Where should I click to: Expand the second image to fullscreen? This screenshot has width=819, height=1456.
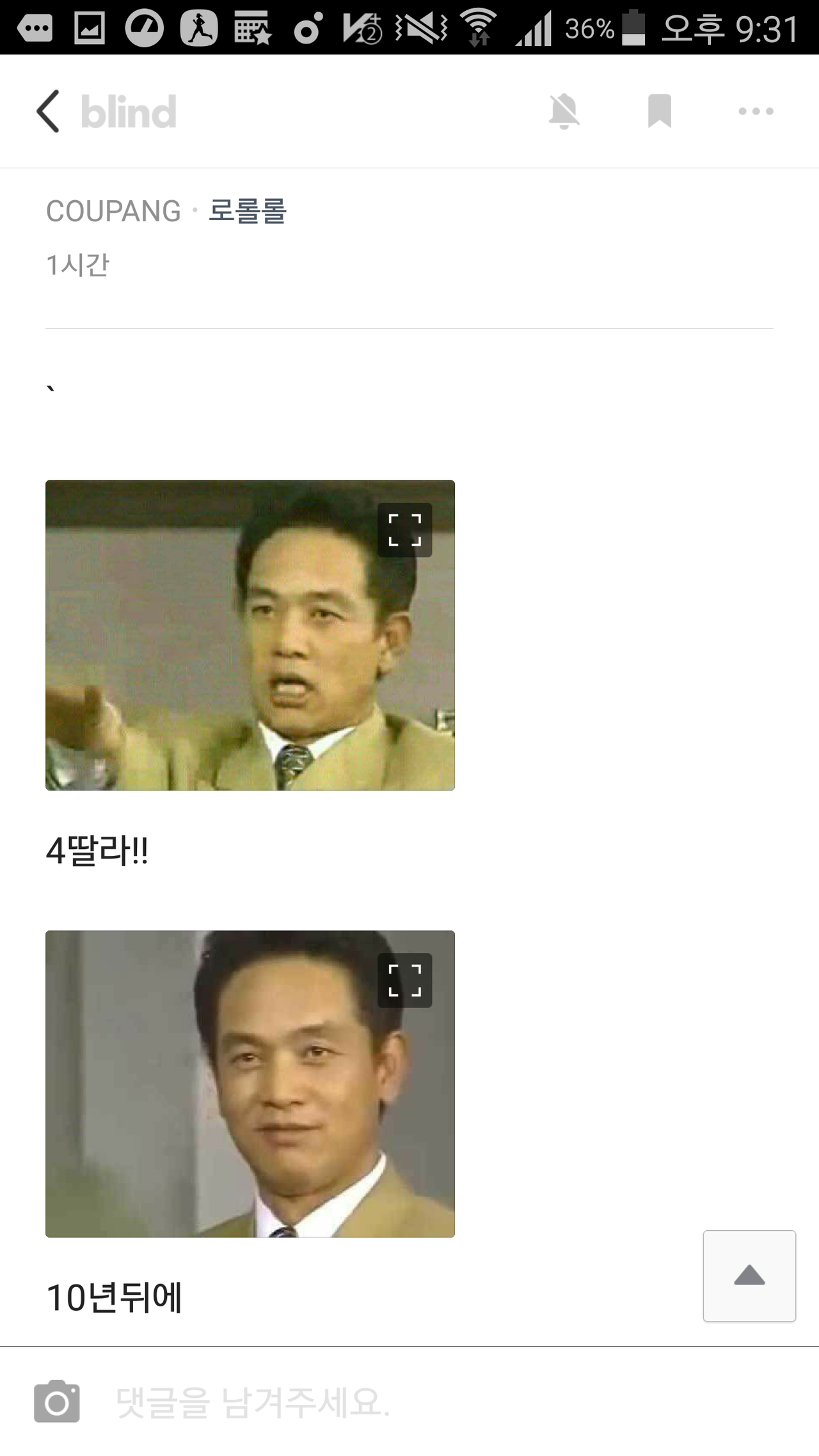[406, 979]
